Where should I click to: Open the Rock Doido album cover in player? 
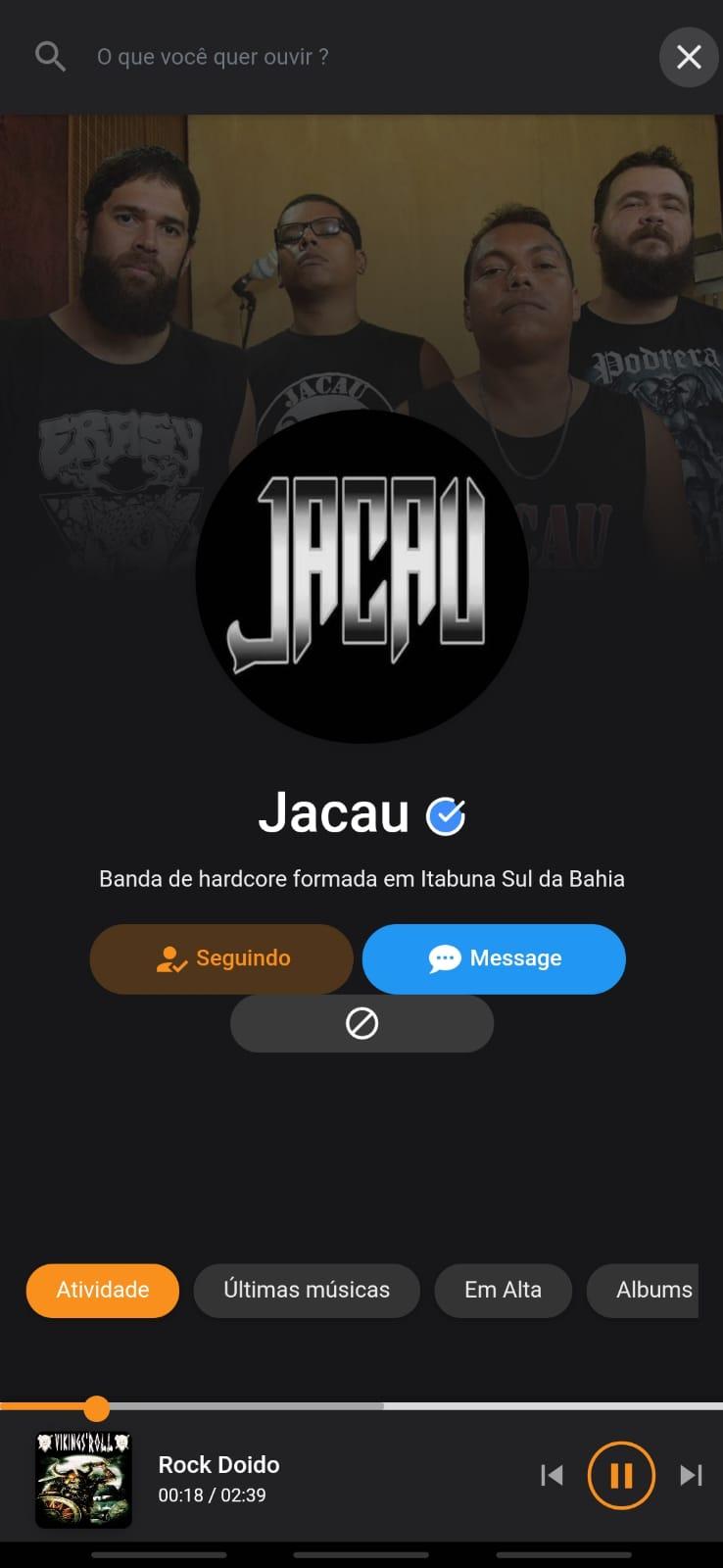83,1479
